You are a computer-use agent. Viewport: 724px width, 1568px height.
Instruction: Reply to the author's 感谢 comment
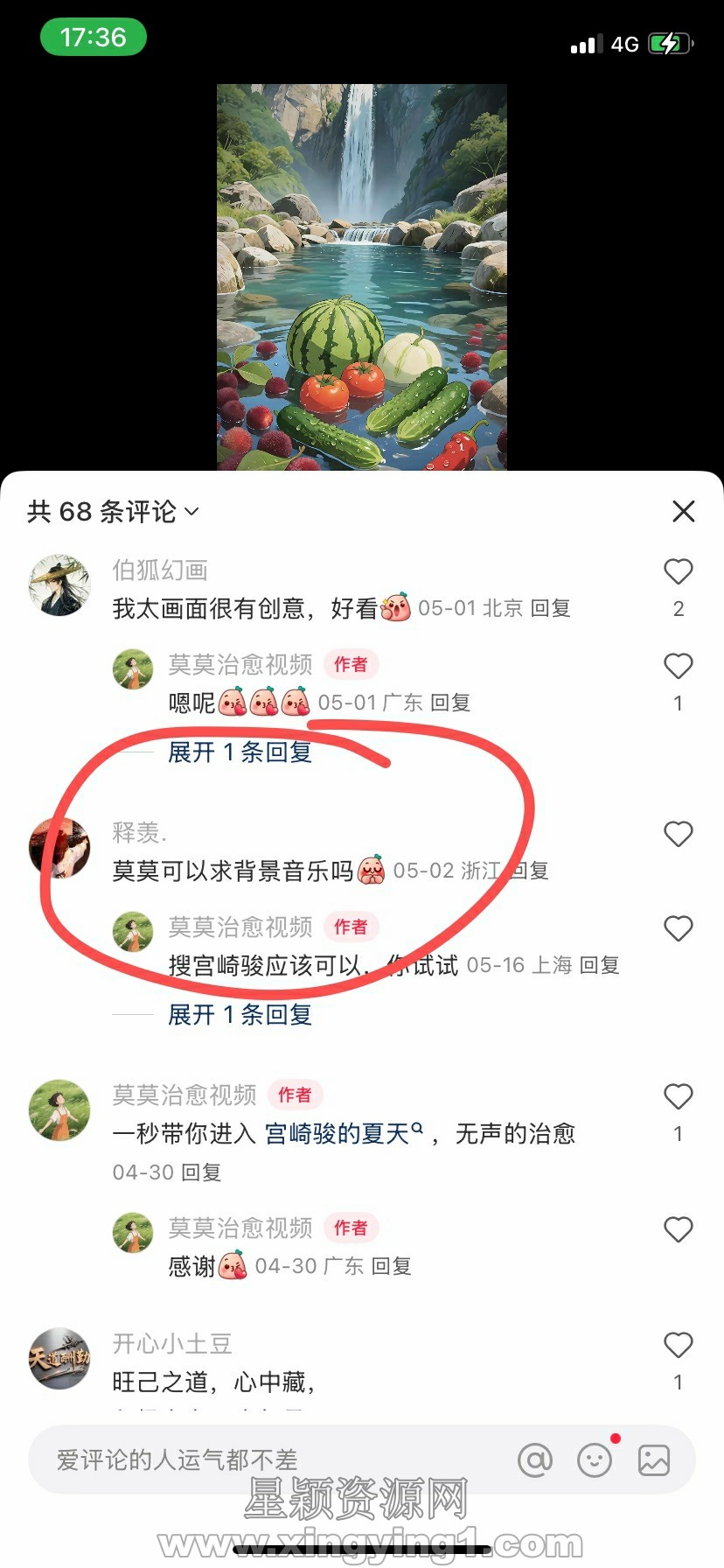[x=391, y=1266]
